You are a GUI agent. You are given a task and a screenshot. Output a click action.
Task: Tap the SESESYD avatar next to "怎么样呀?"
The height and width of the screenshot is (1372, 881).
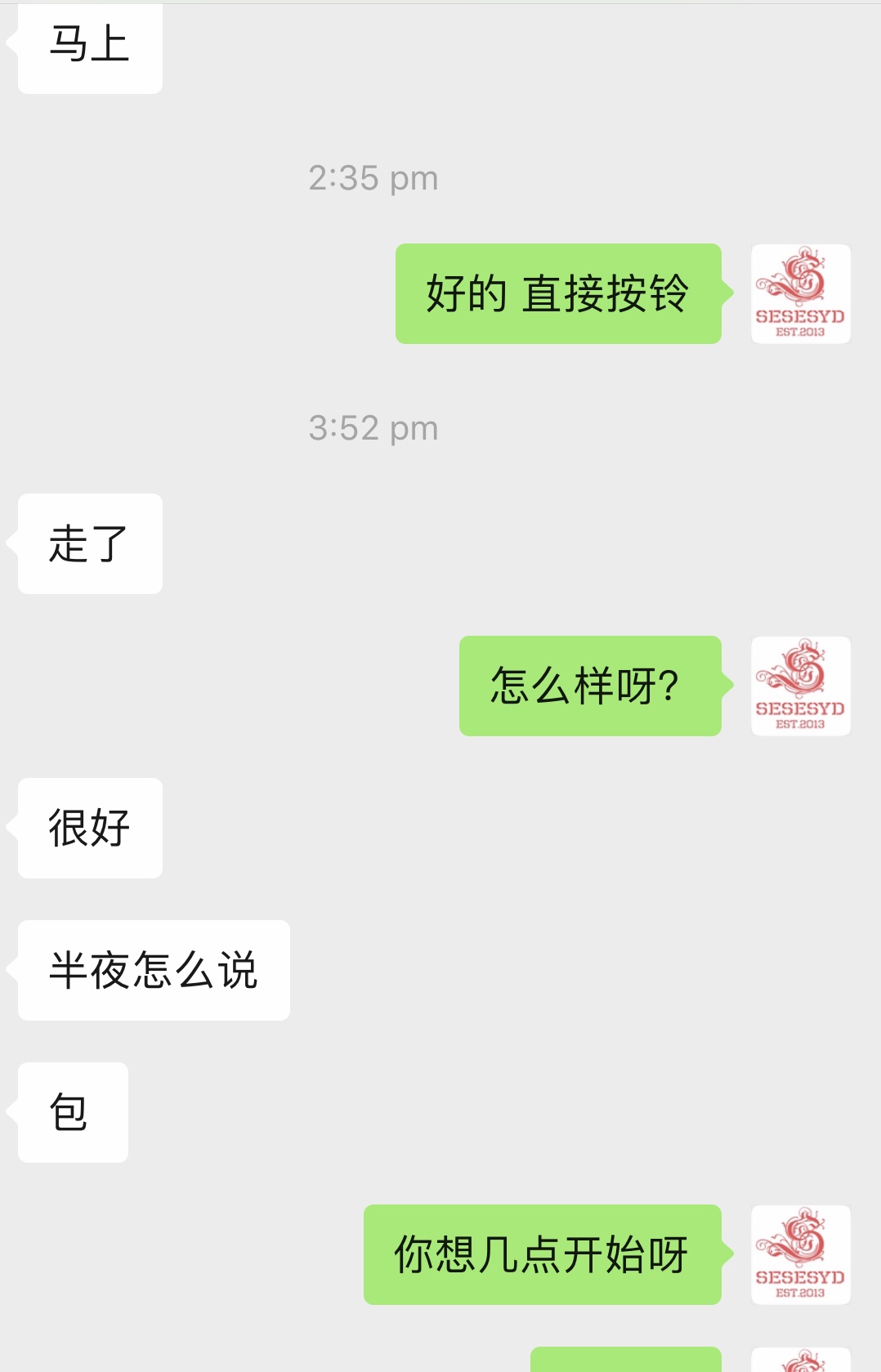800,686
